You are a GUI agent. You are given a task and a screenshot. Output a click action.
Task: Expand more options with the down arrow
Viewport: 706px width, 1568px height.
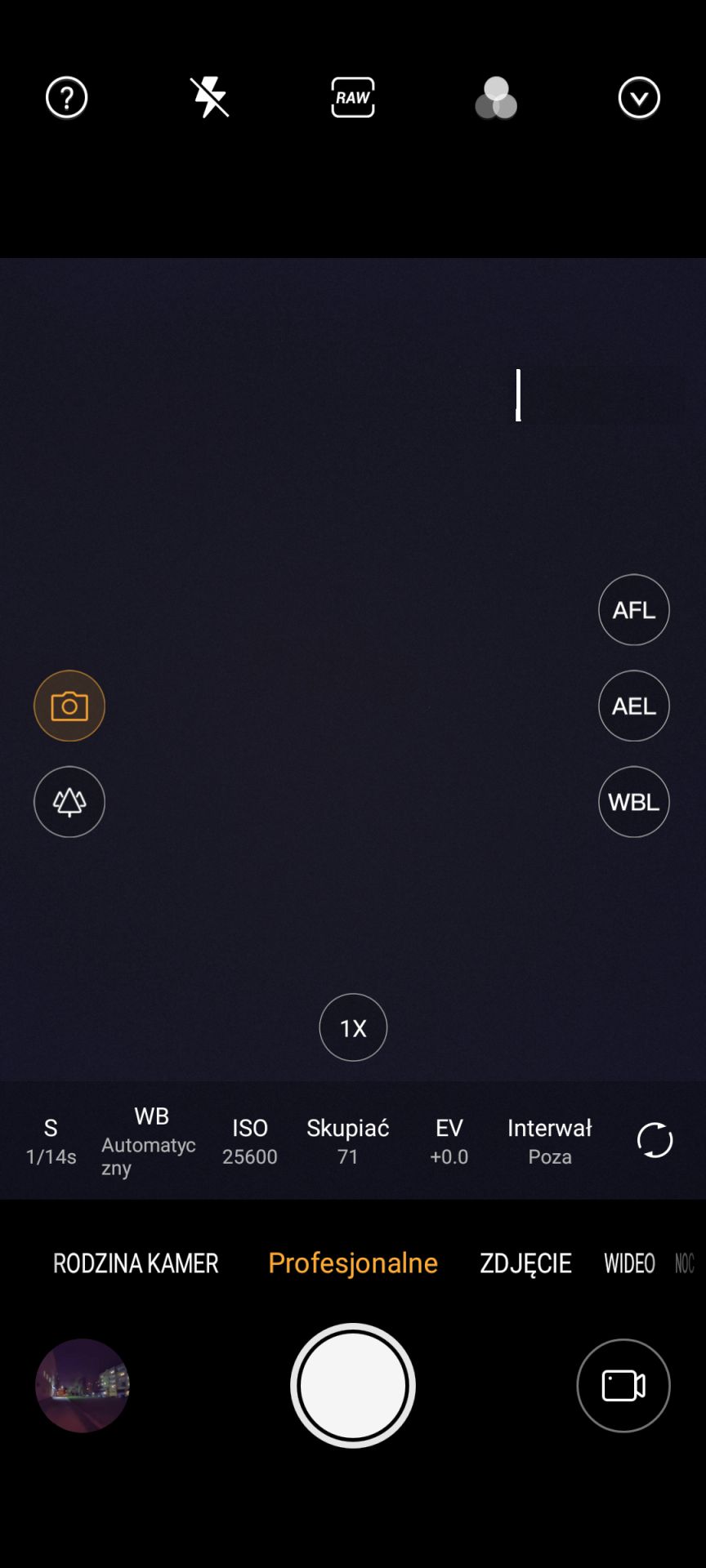(x=639, y=98)
